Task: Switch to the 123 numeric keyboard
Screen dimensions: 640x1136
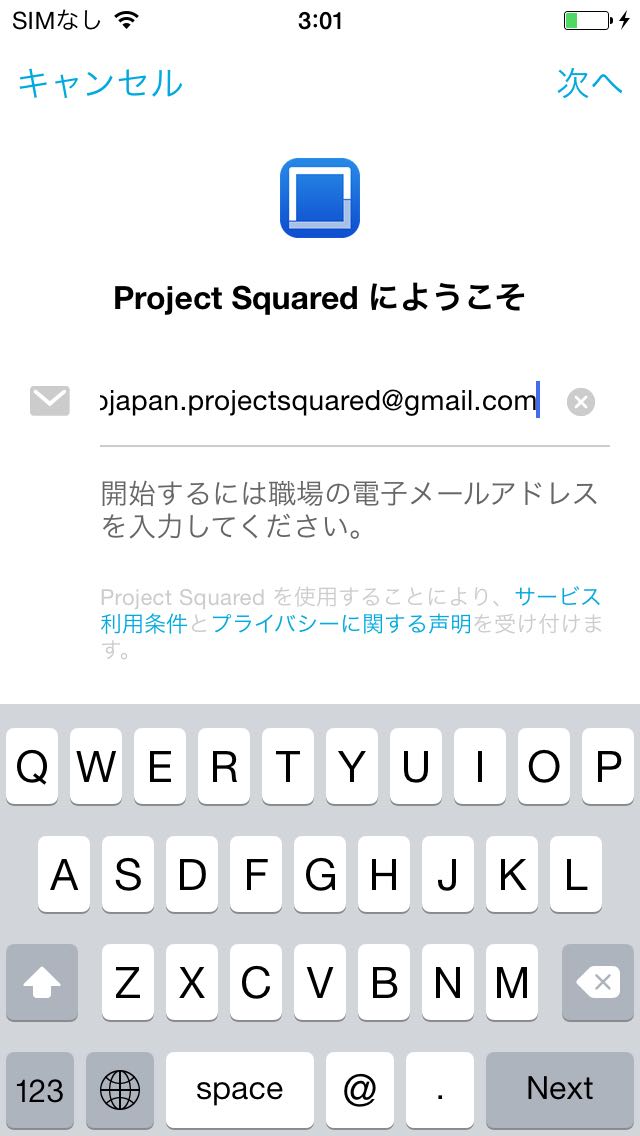Action: pyautogui.click(x=40, y=1089)
